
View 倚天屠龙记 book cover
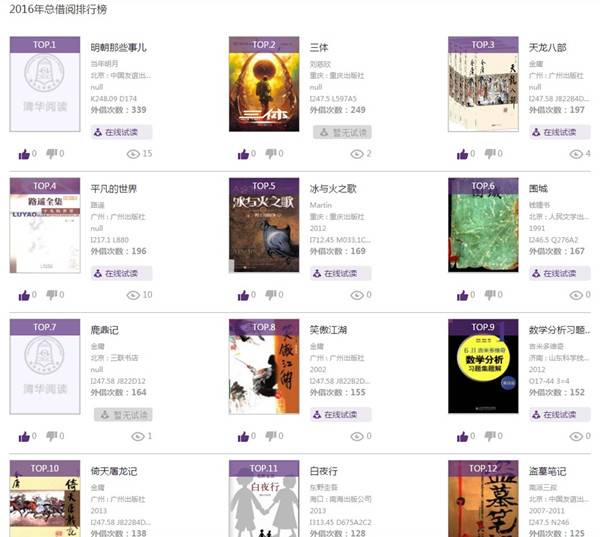tap(44, 499)
